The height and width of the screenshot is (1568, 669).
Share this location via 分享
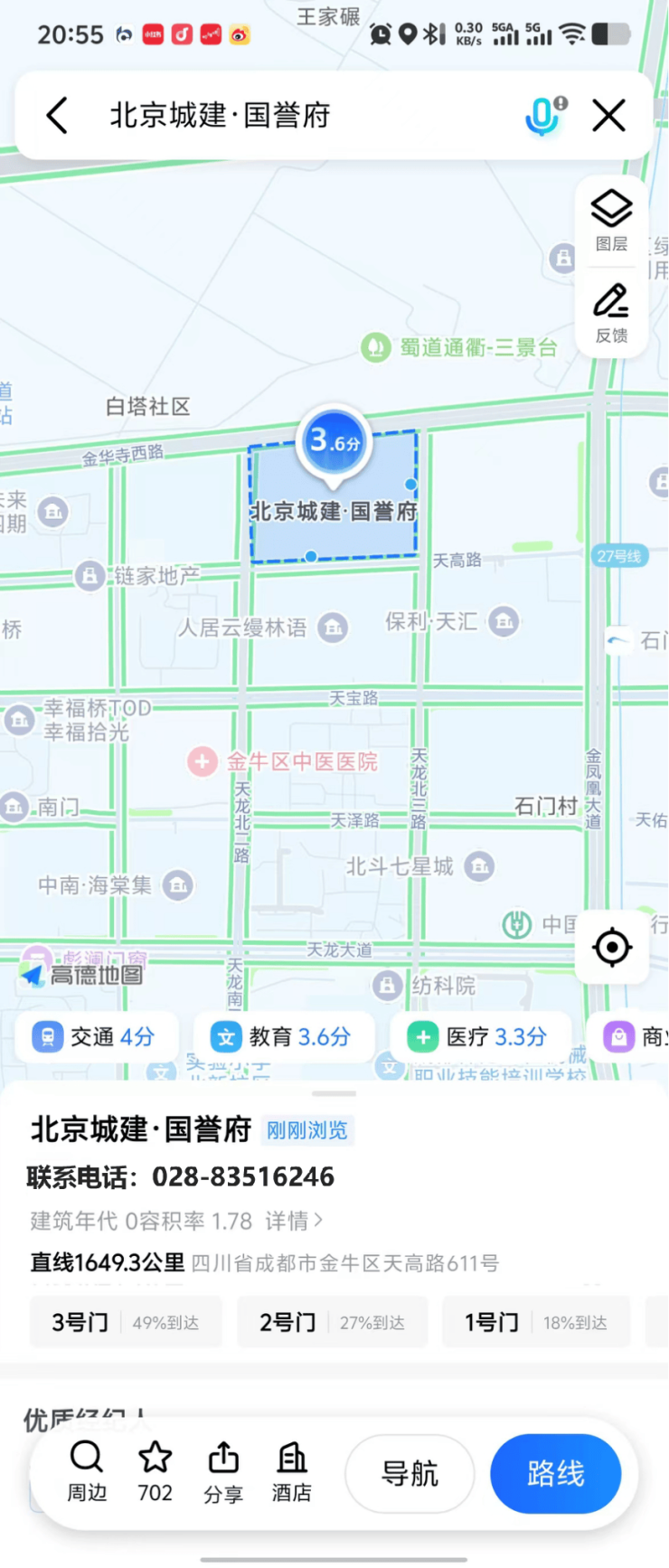point(223,1472)
